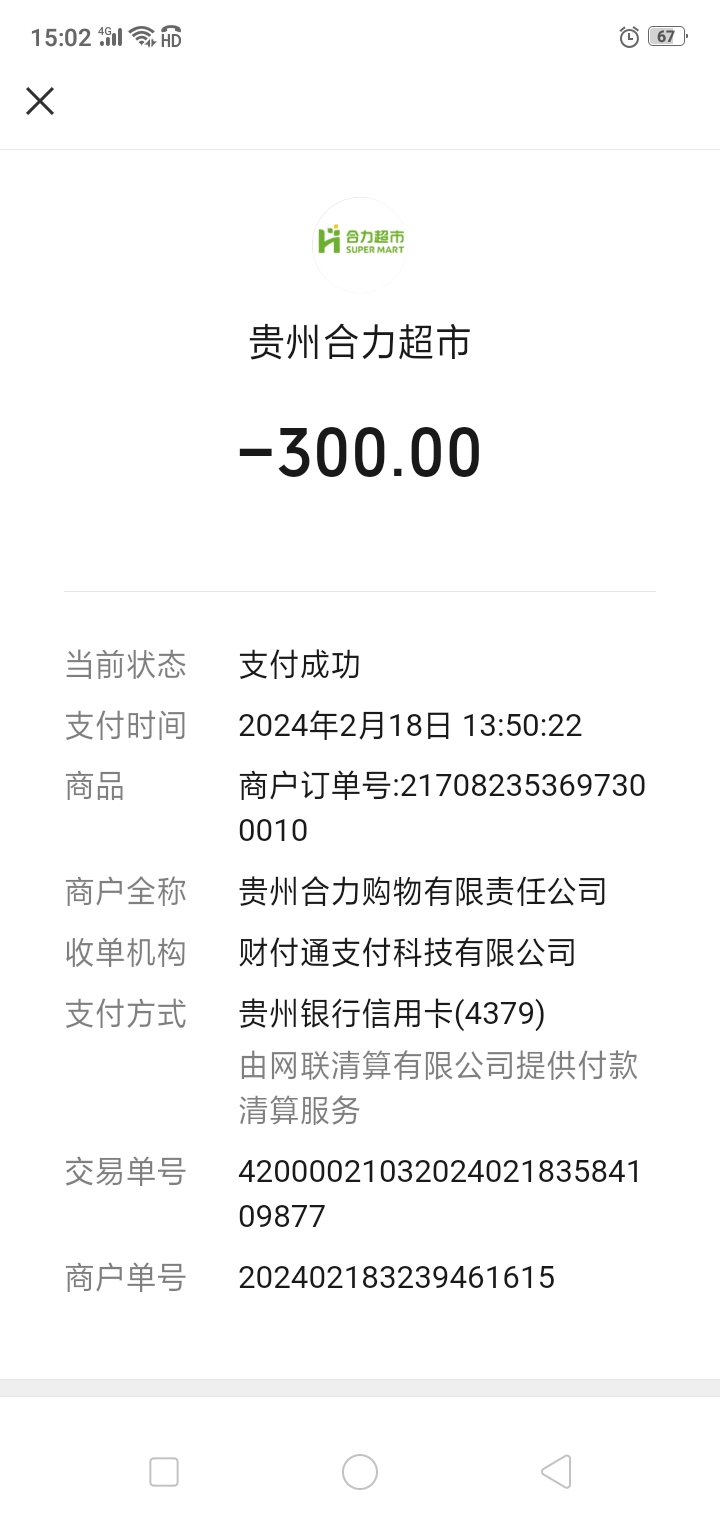
Task: Close the payment details page
Action: tap(40, 101)
